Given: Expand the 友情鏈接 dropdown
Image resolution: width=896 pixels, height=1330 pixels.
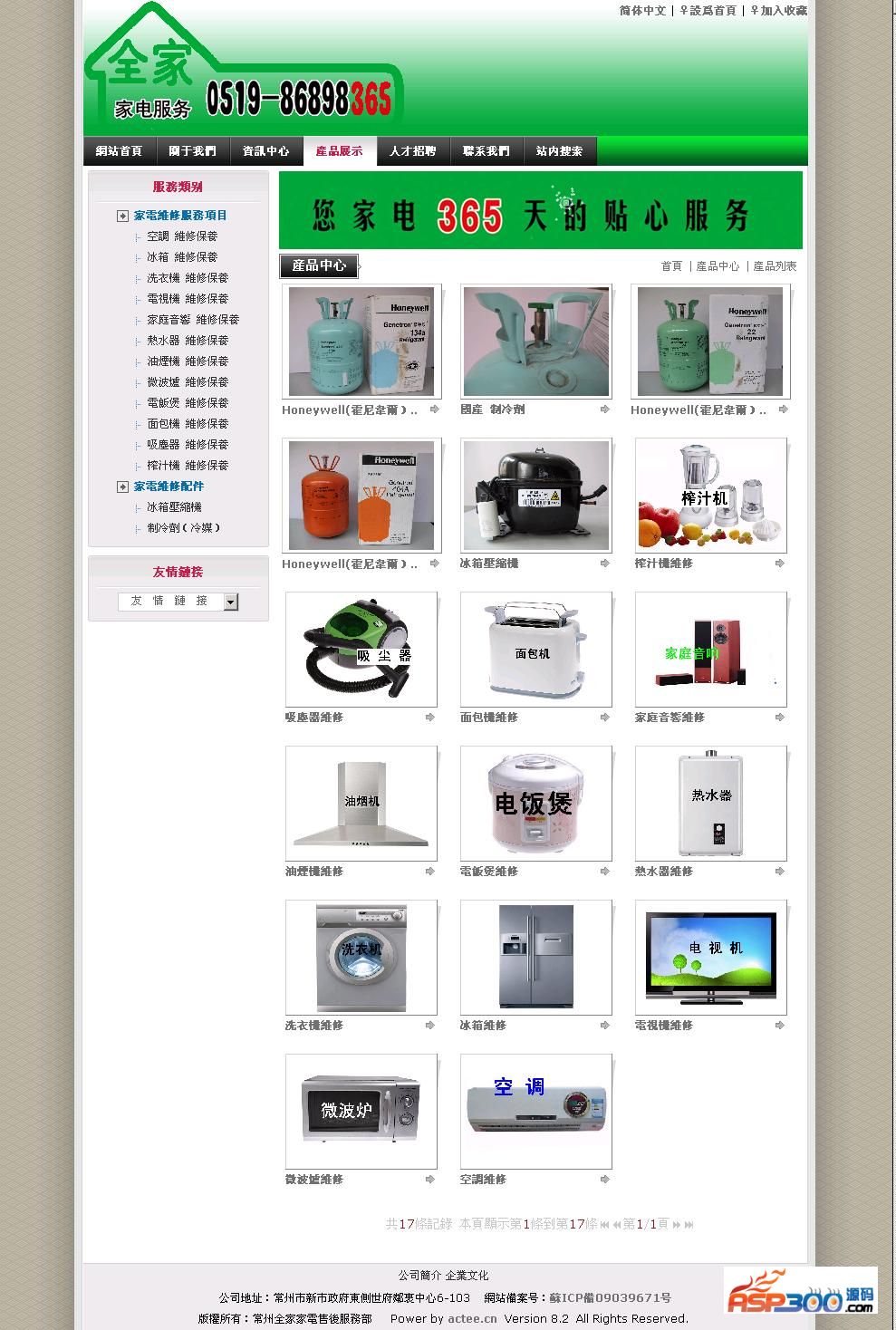Looking at the screenshot, I should 230,602.
